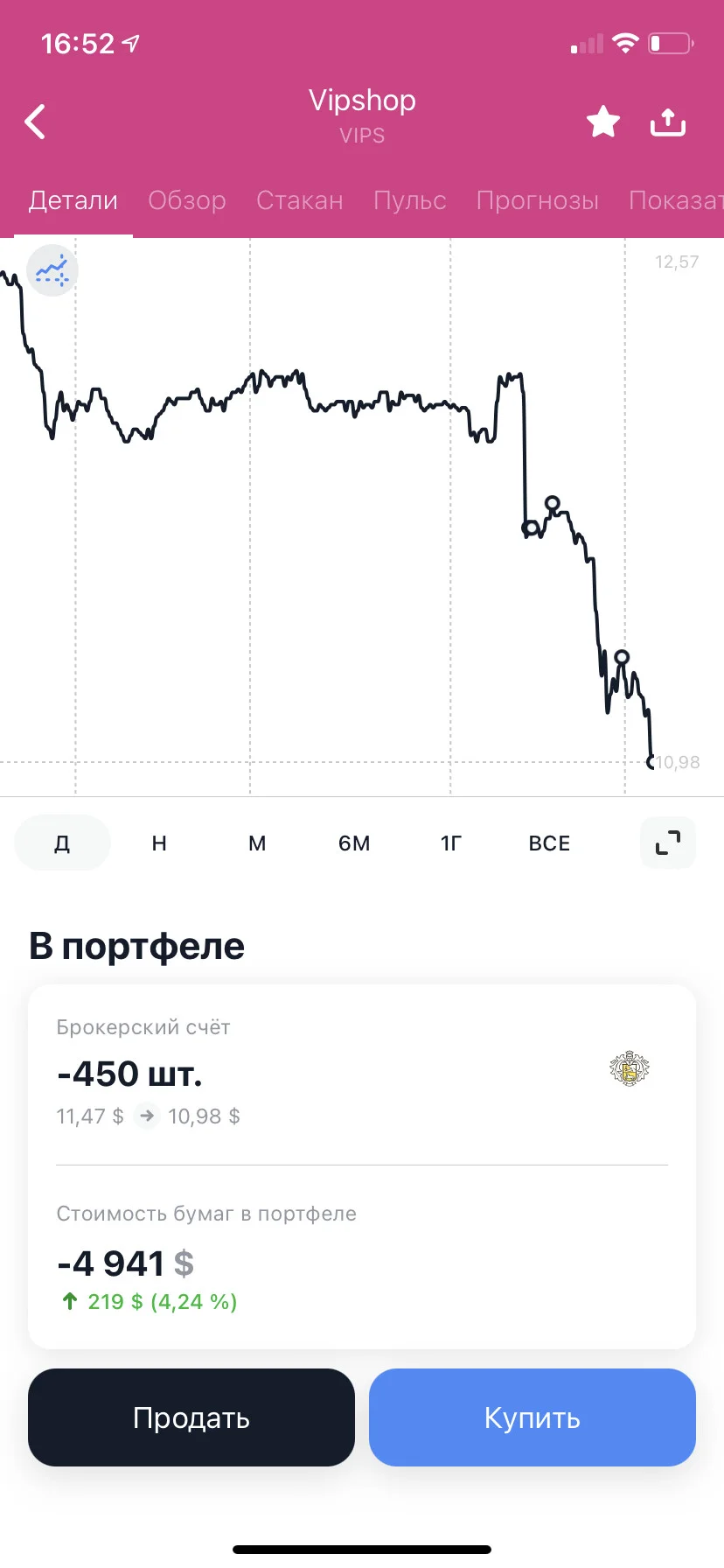This screenshot has height=1568, width=724.
Task: Switch chart to Н week period
Action: coord(159,843)
